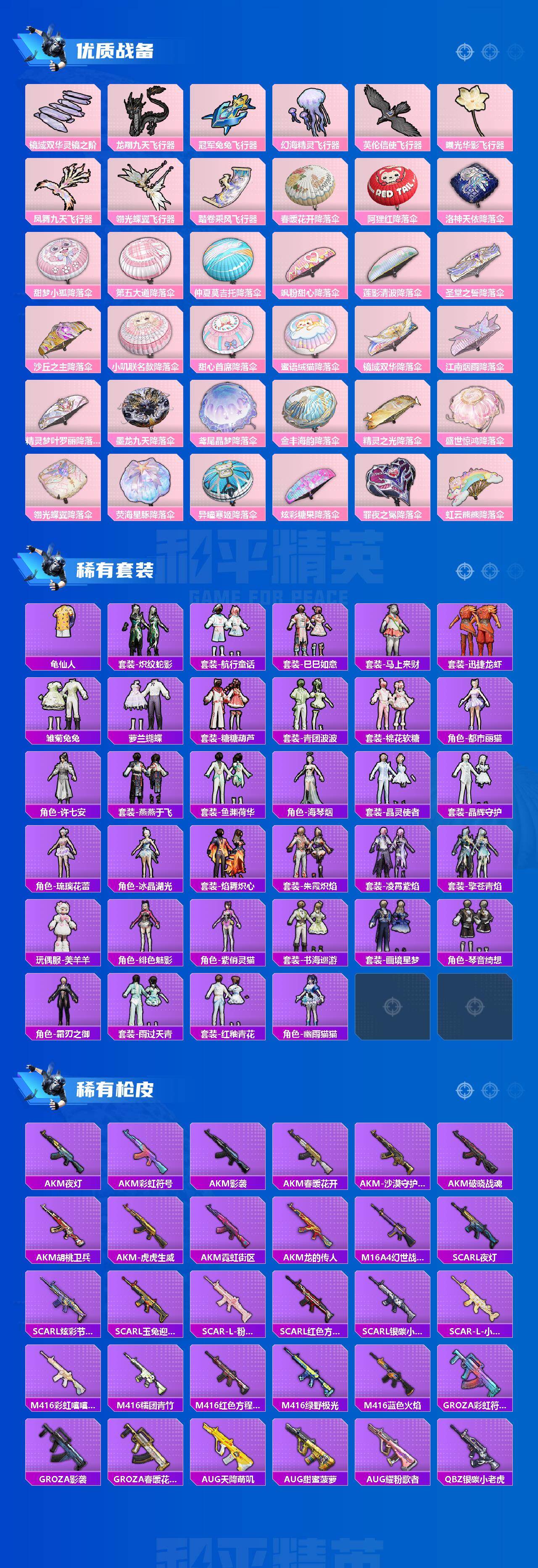This screenshot has width=538, height=1568.
Task: Click the crosshair icon next to 稀有枪皮
Action: click(466, 1092)
